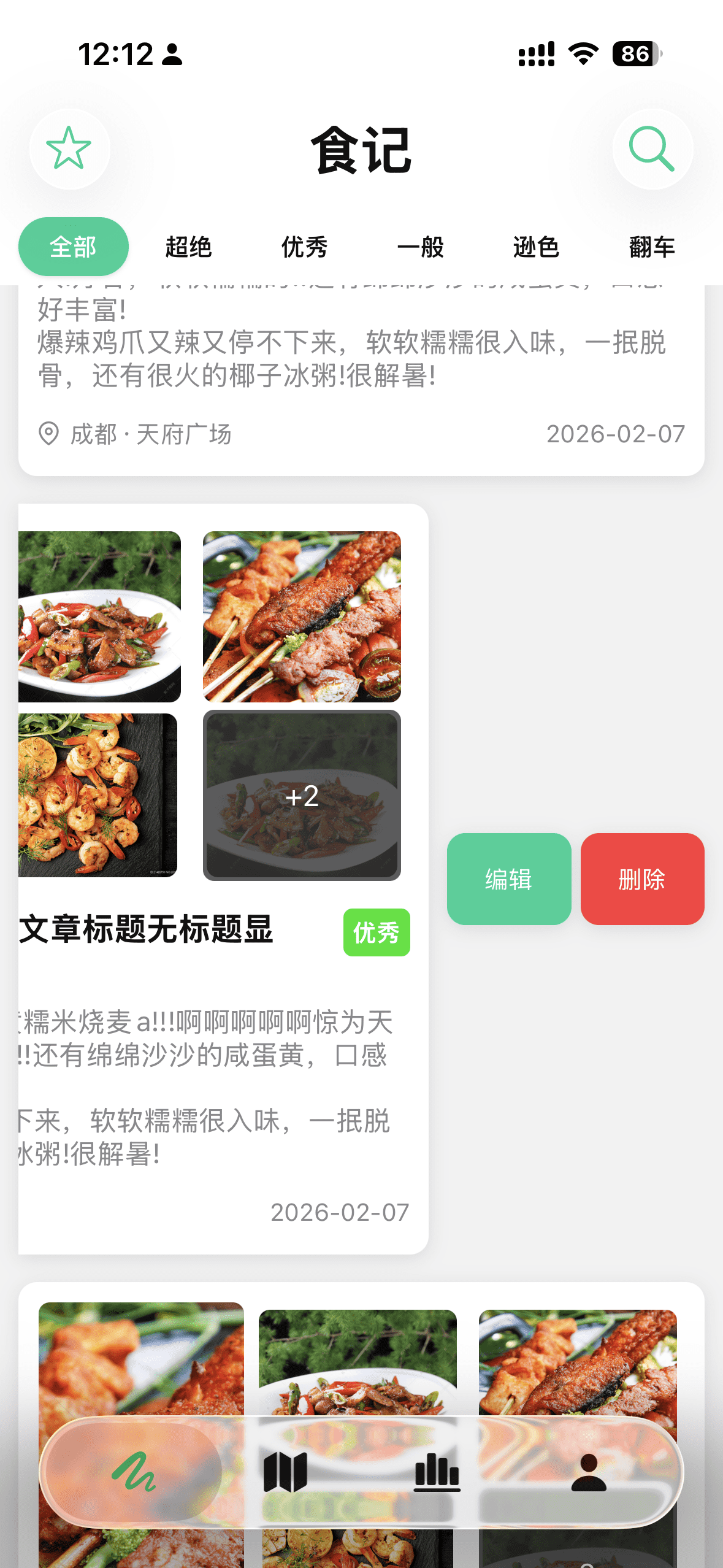723x1568 pixels.
Task: Open the search magnifier
Action: [x=652, y=148]
